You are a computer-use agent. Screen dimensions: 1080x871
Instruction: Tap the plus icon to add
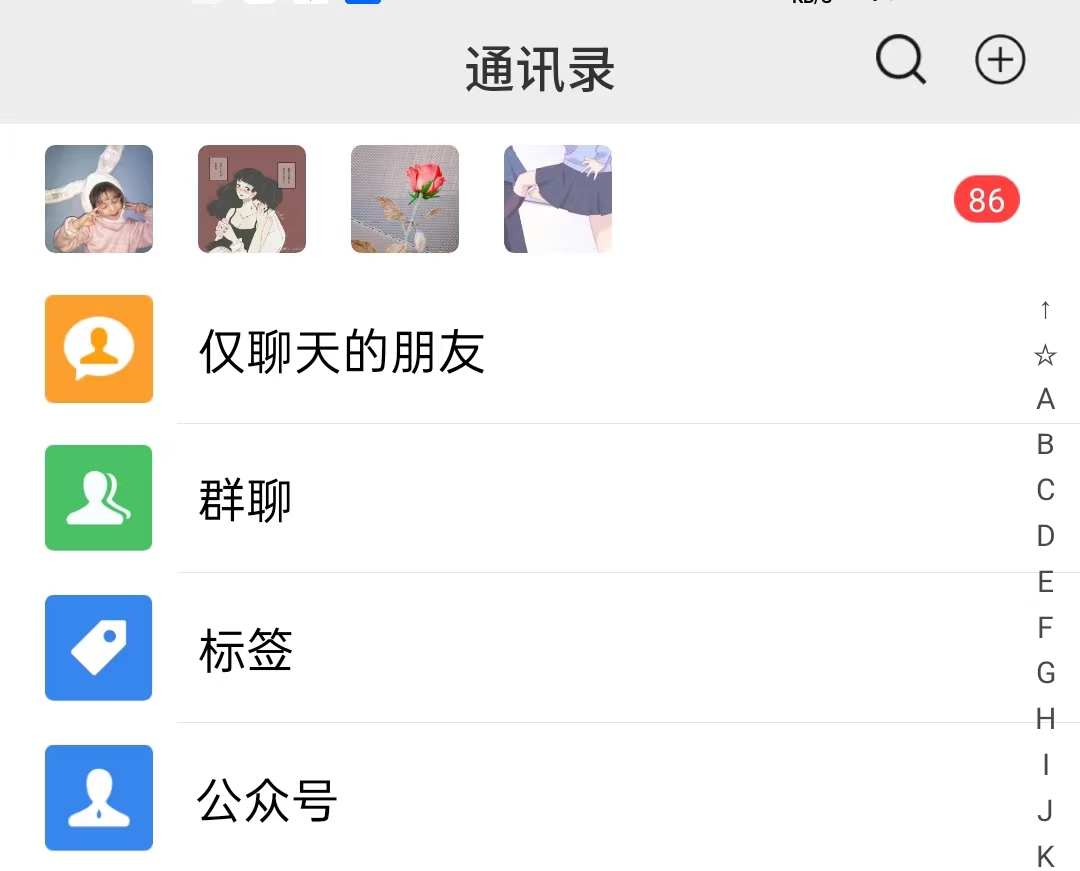(x=1000, y=61)
